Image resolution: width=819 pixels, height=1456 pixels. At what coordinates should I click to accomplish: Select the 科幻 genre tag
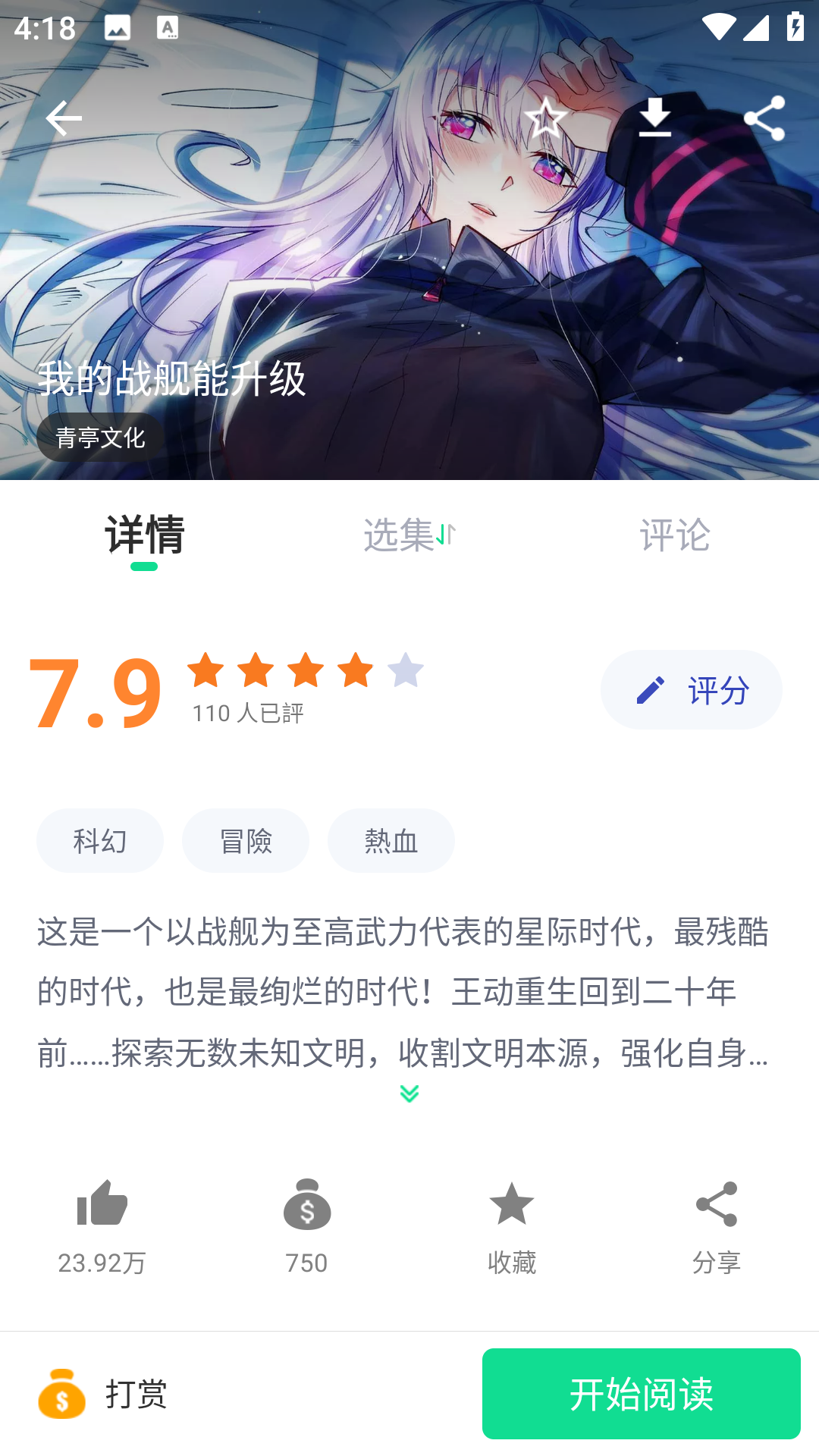(99, 840)
